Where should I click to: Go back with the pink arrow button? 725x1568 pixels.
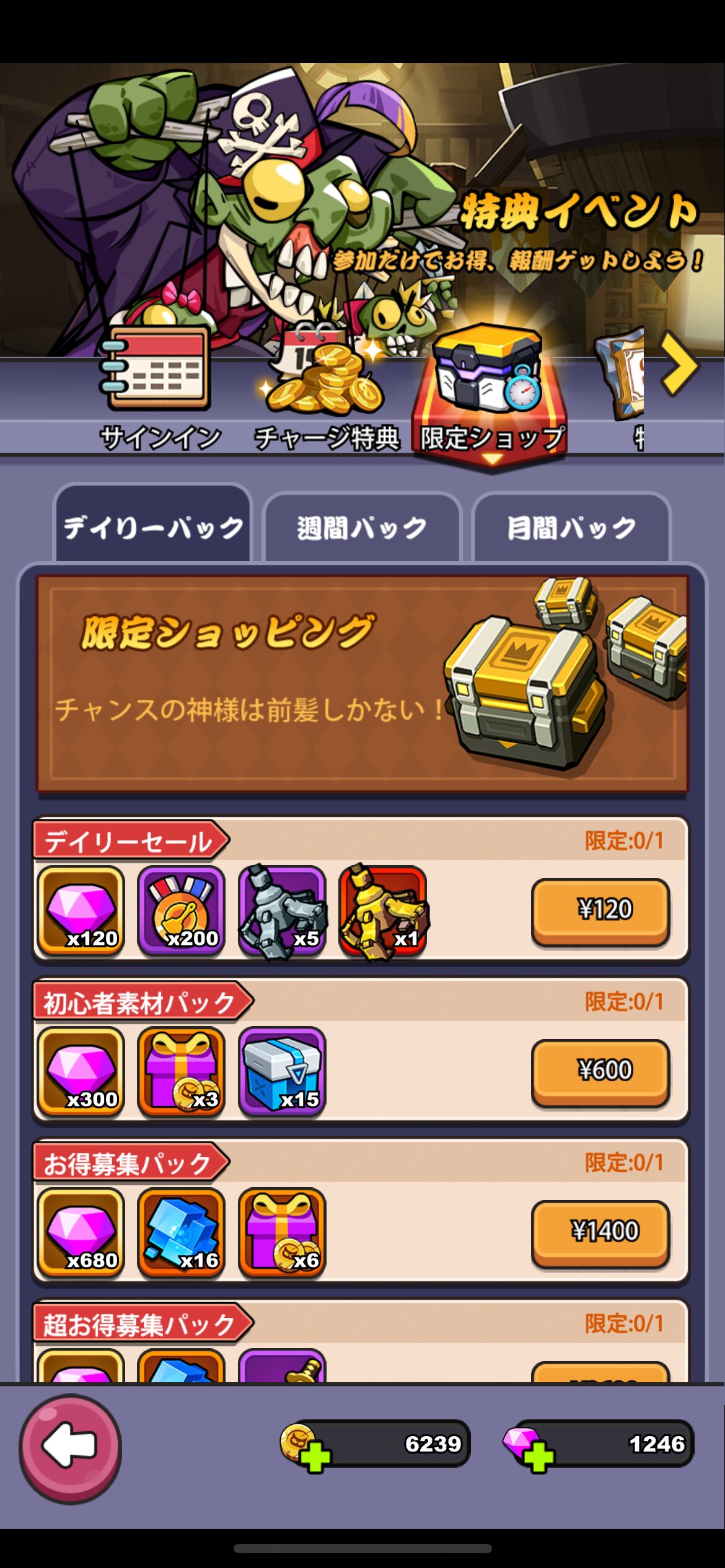70,1448
